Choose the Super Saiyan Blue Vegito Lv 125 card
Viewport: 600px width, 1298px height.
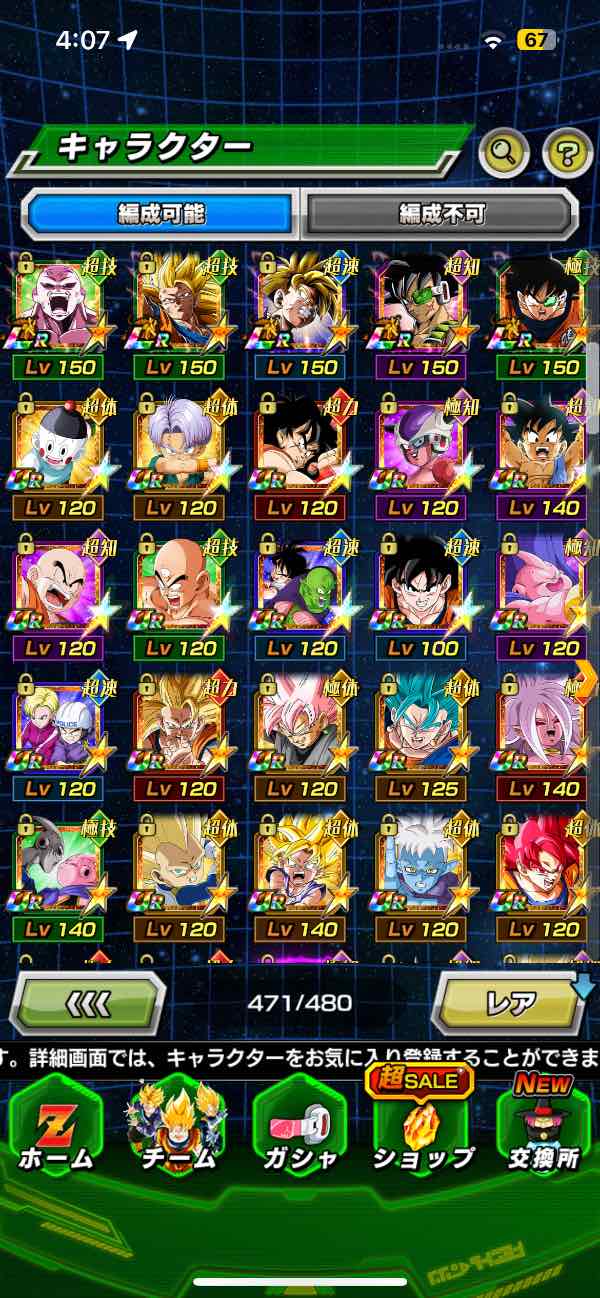423,728
